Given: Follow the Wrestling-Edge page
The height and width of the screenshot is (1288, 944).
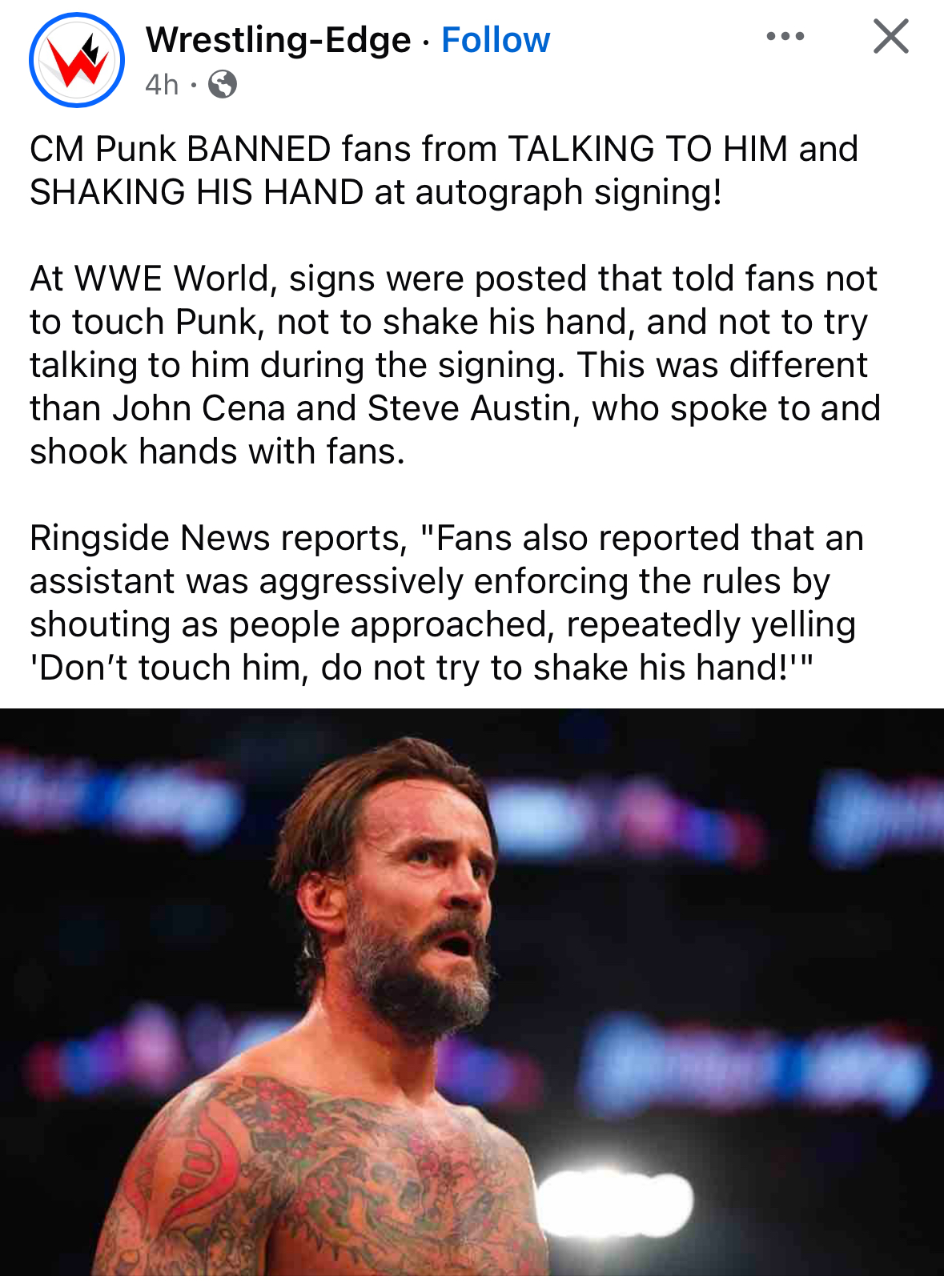Looking at the screenshot, I should (x=496, y=40).
